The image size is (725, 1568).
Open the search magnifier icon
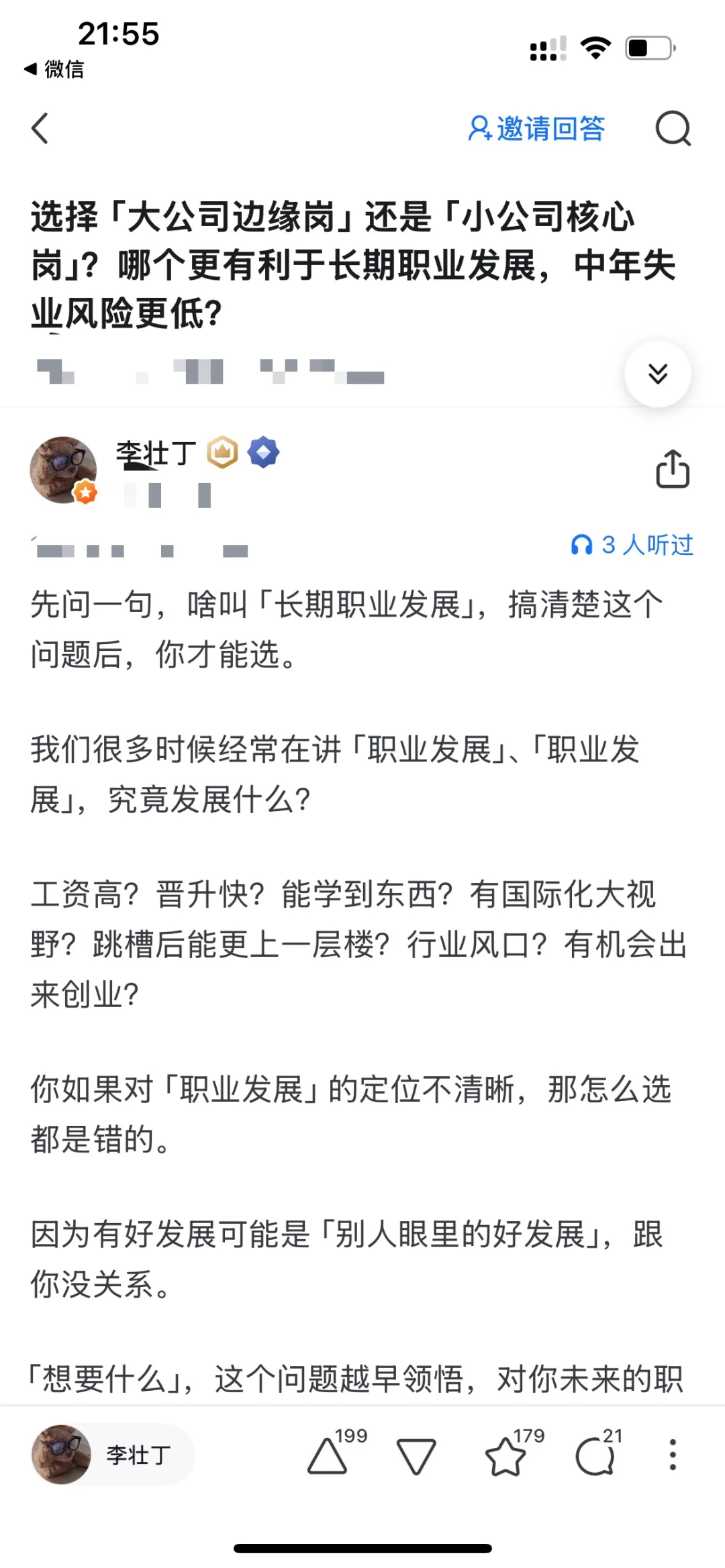(x=673, y=128)
